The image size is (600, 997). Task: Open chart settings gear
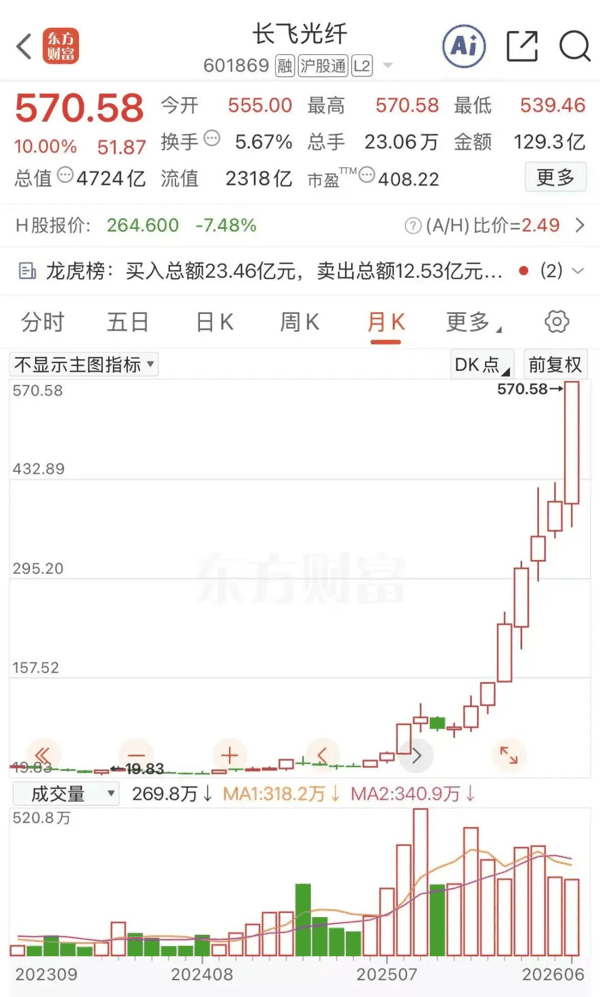point(557,322)
